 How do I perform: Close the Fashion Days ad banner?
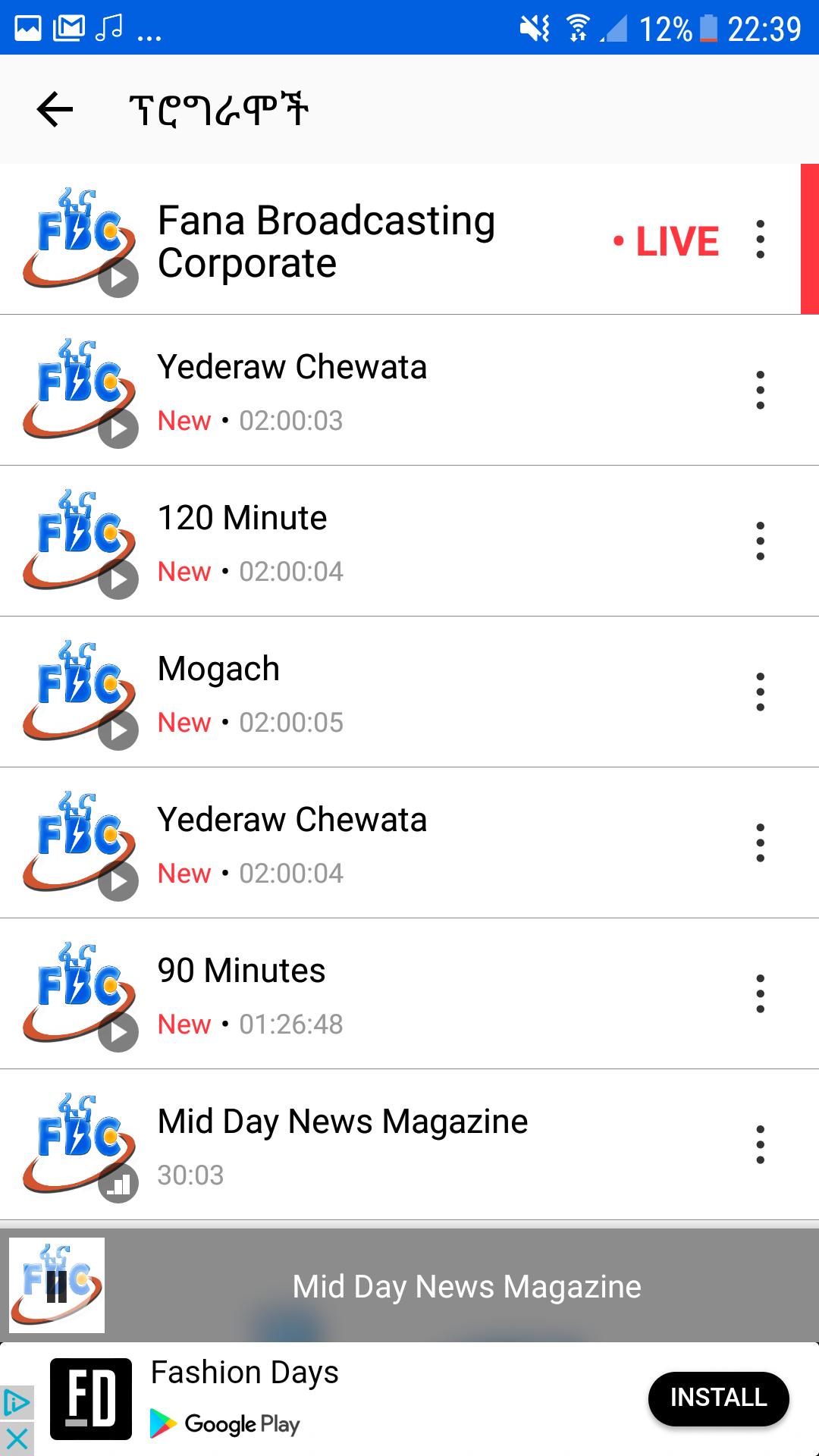[x=17, y=1439]
